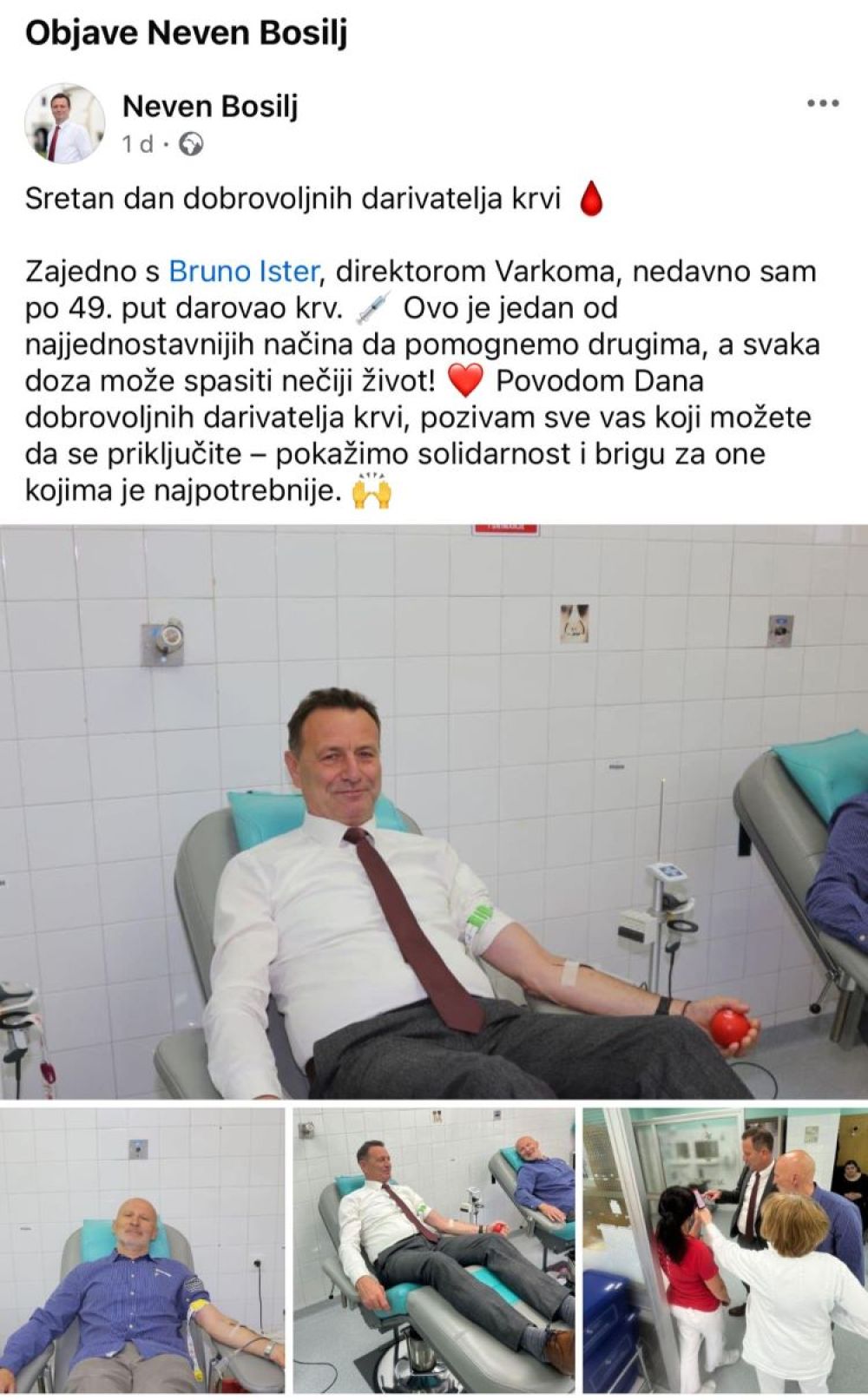Viewport: 868px width, 1400px height.
Task: Open Neven Bosilj's profile picture
Action: (65, 124)
